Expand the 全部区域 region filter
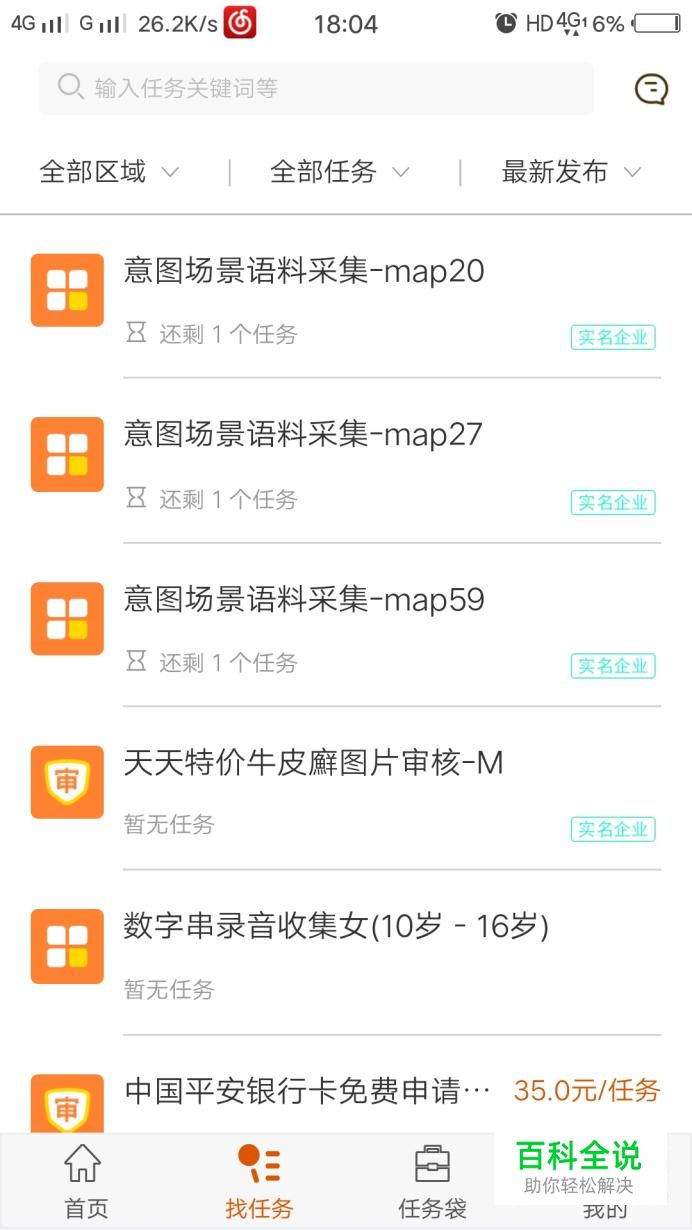692x1230 pixels. point(109,172)
